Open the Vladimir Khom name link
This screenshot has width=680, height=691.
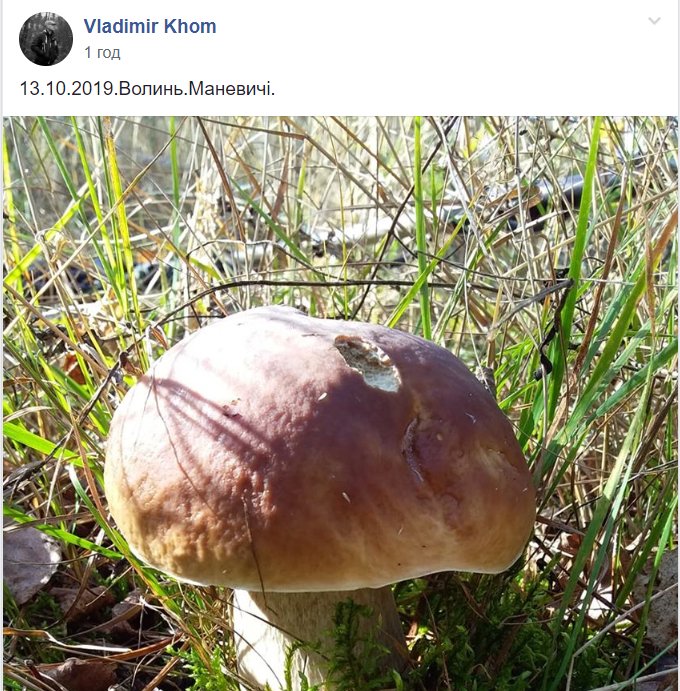tap(150, 27)
